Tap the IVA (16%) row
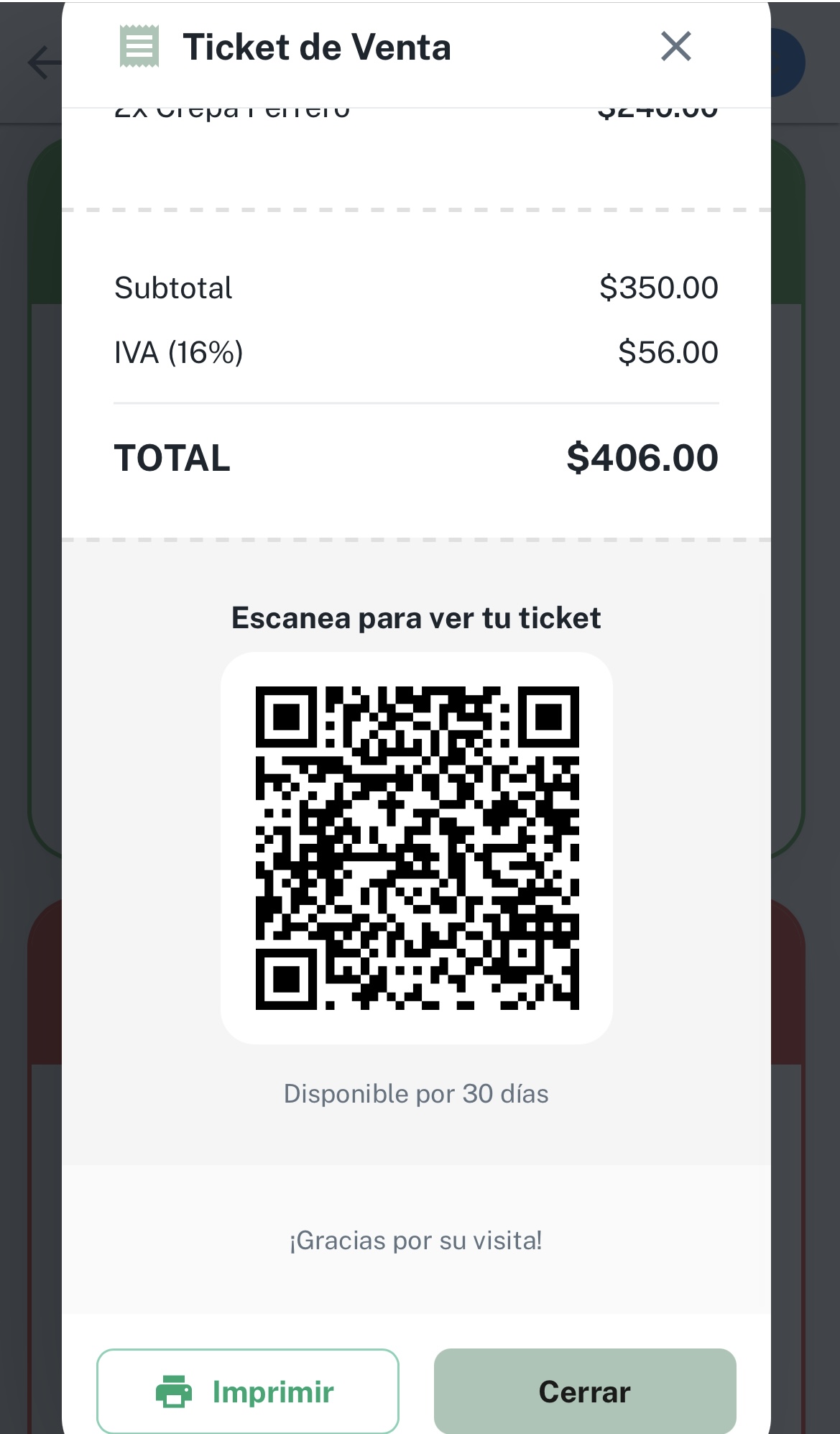The image size is (840, 1434). (x=415, y=351)
